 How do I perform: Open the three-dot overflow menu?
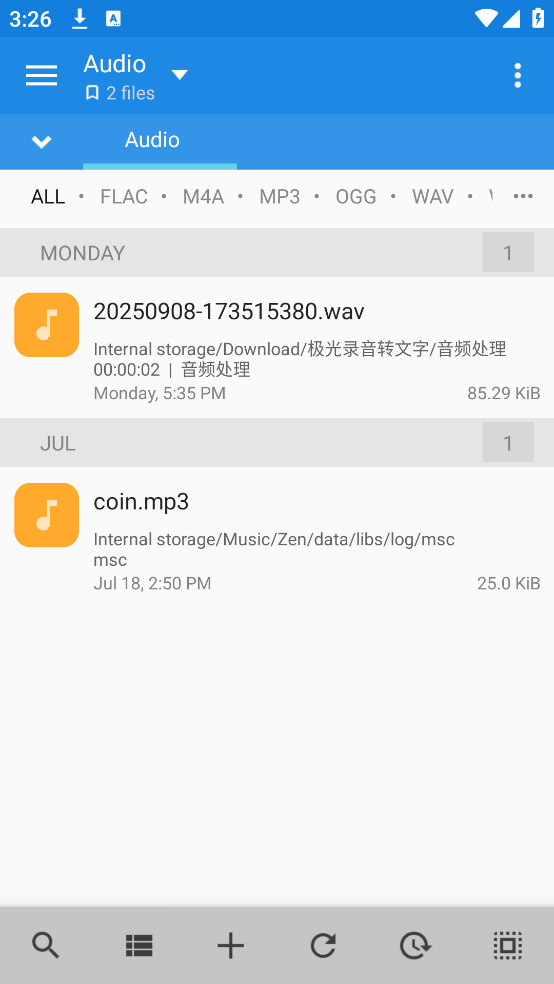(x=517, y=75)
